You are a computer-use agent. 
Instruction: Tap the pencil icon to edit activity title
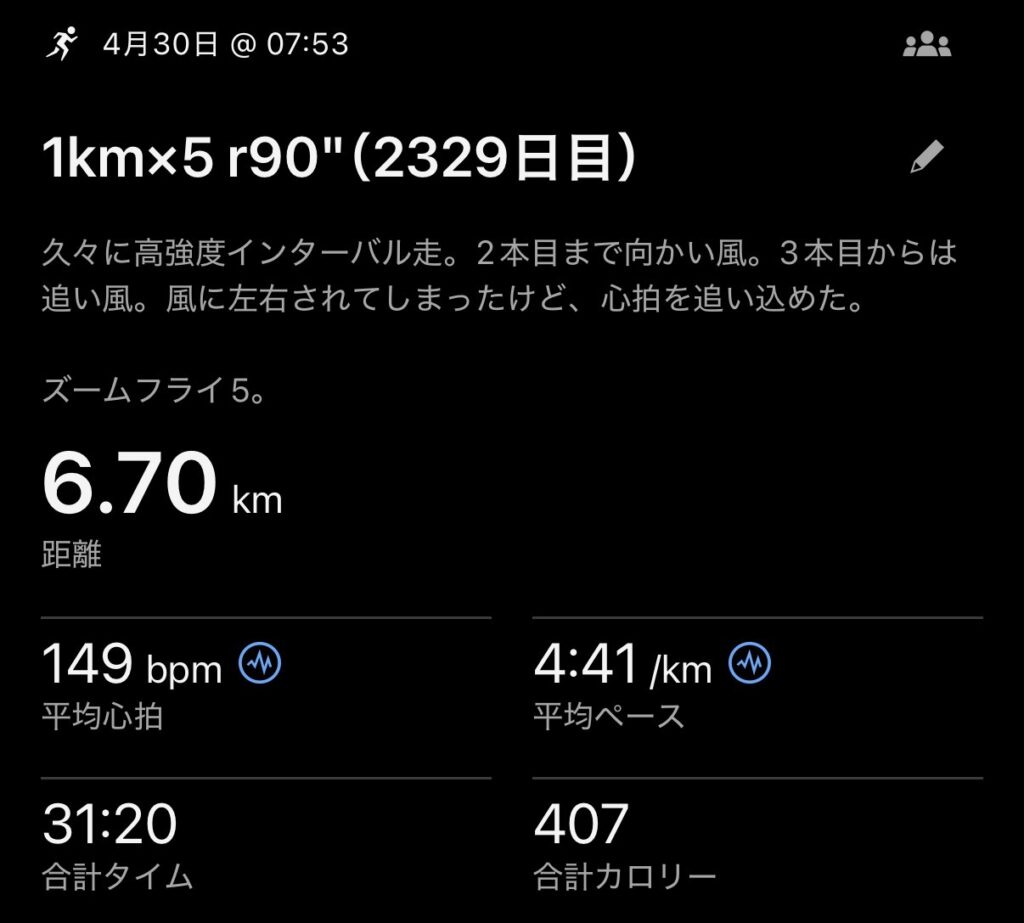pyautogui.click(x=926, y=158)
